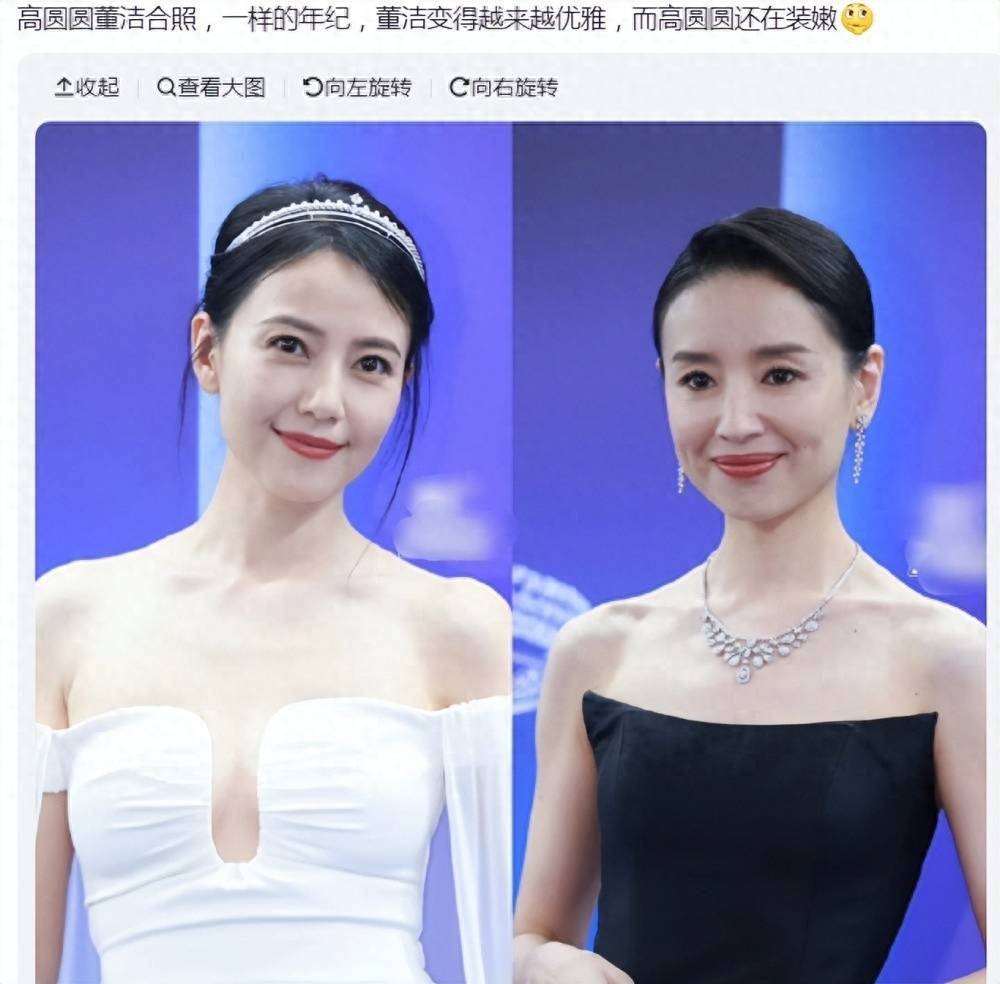Image resolution: width=1000 pixels, height=984 pixels.
Task: Tap the expanded post photo
Action: [510, 550]
